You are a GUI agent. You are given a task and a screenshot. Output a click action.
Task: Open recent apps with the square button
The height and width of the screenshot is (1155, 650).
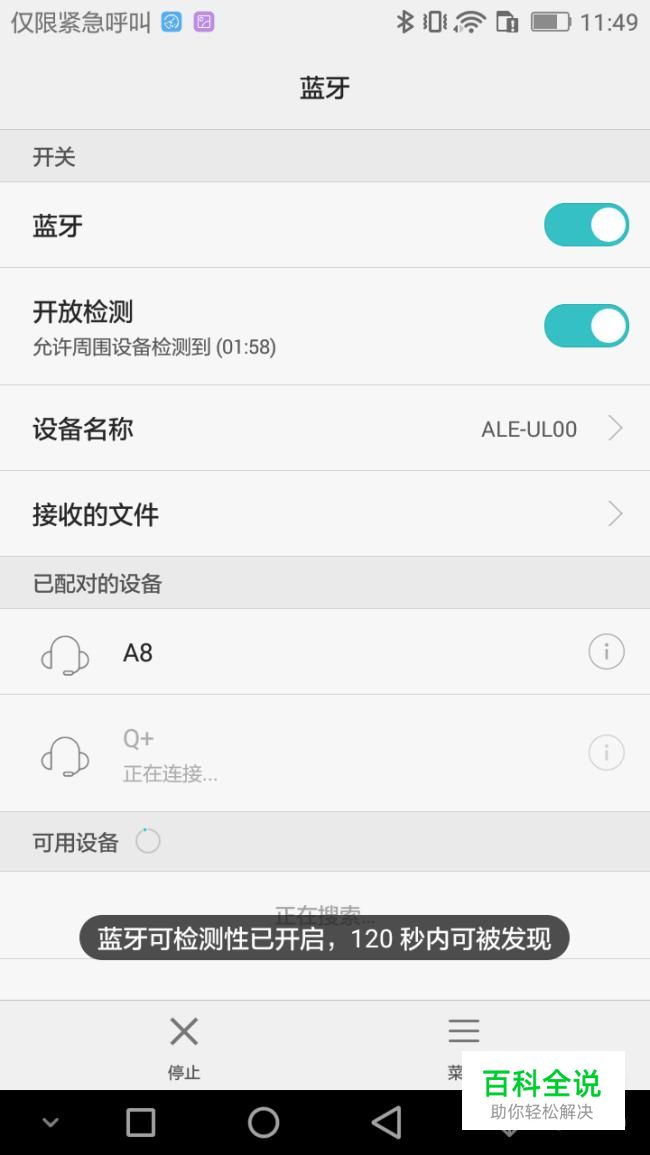pos(140,1123)
